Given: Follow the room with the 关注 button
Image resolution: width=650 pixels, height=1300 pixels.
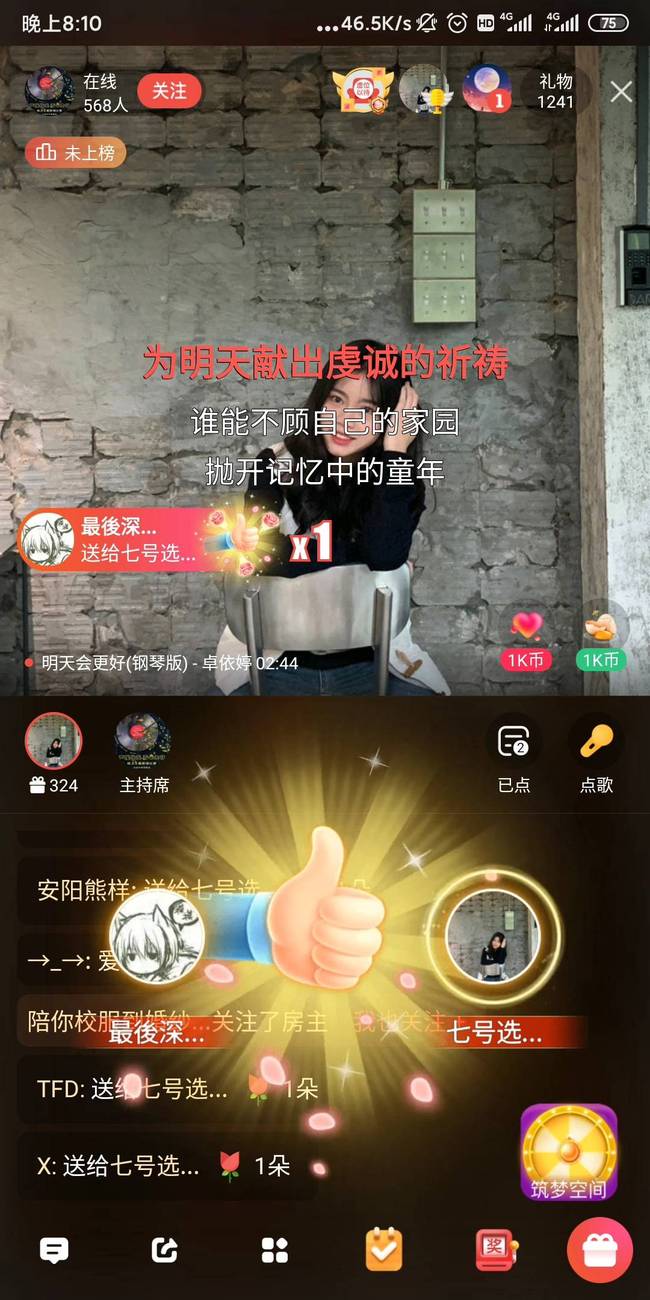Looking at the screenshot, I should click(x=169, y=91).
